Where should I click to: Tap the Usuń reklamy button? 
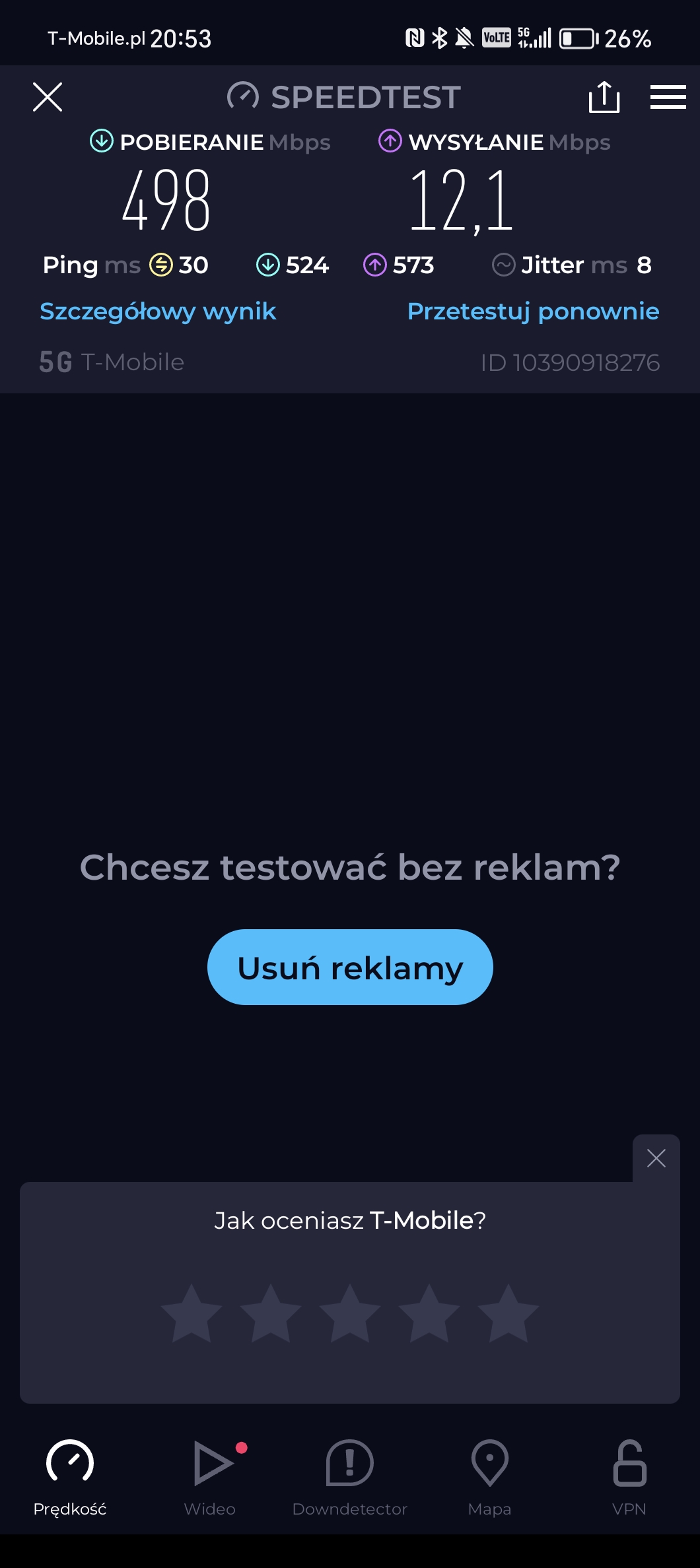coord(350,967)
